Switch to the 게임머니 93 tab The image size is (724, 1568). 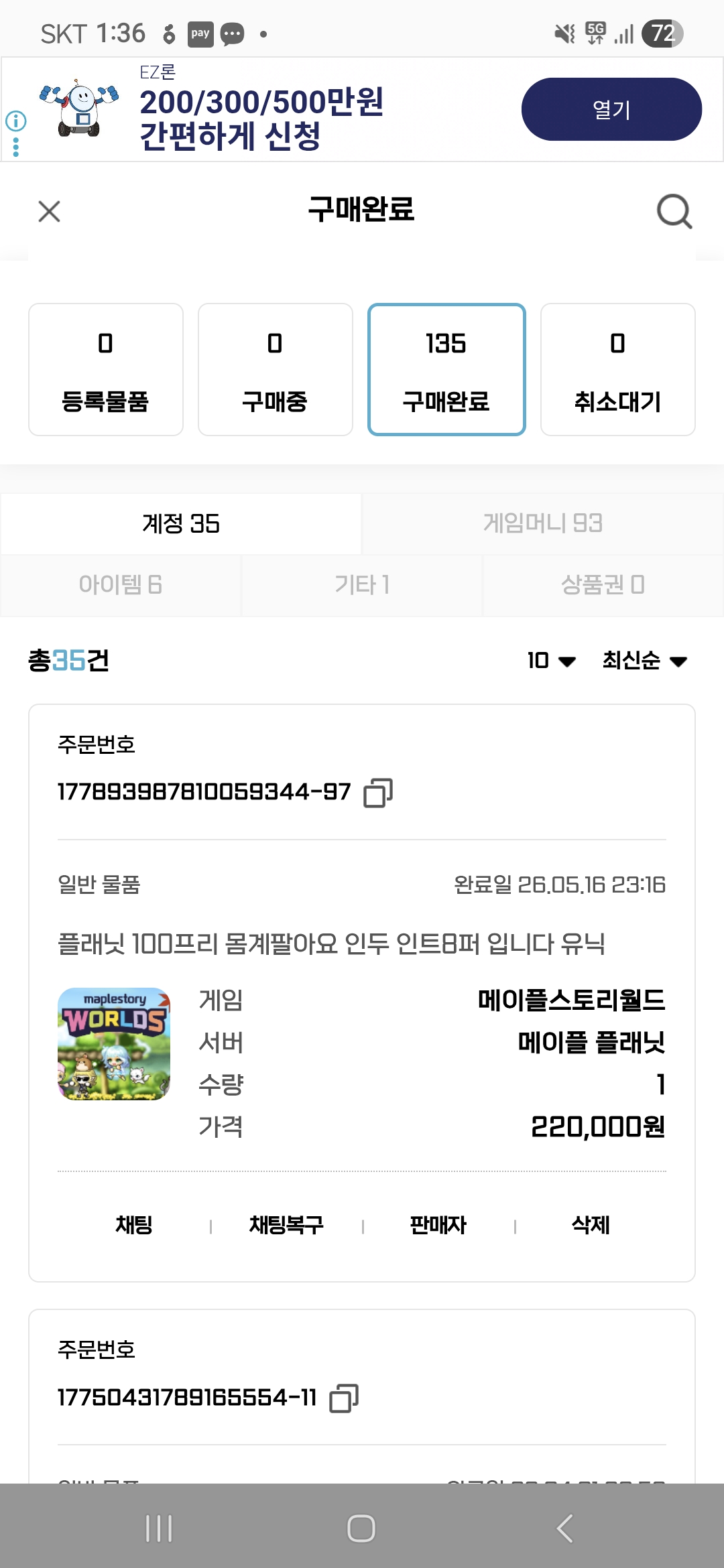pos(543,523)
